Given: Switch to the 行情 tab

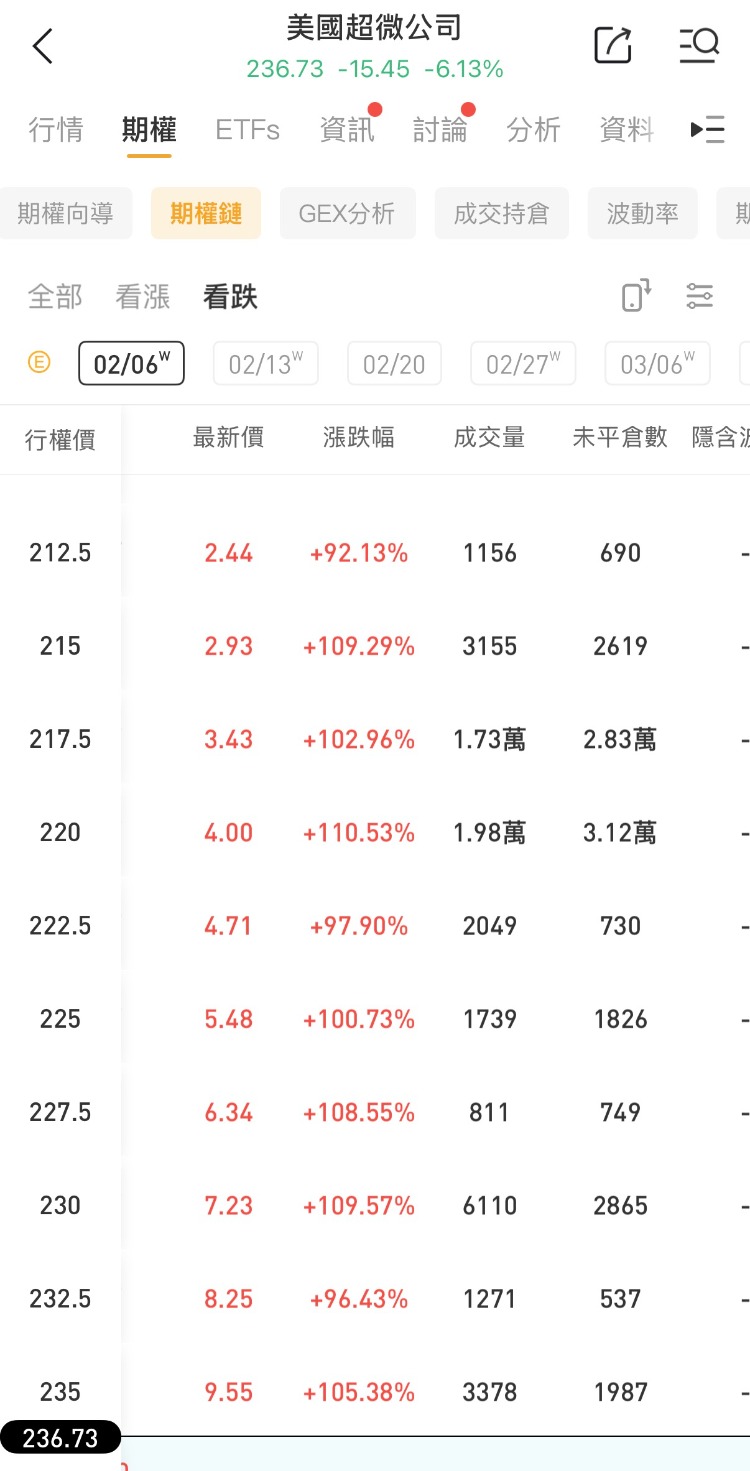Looking at the screenshot, I should tap(56, 130).
